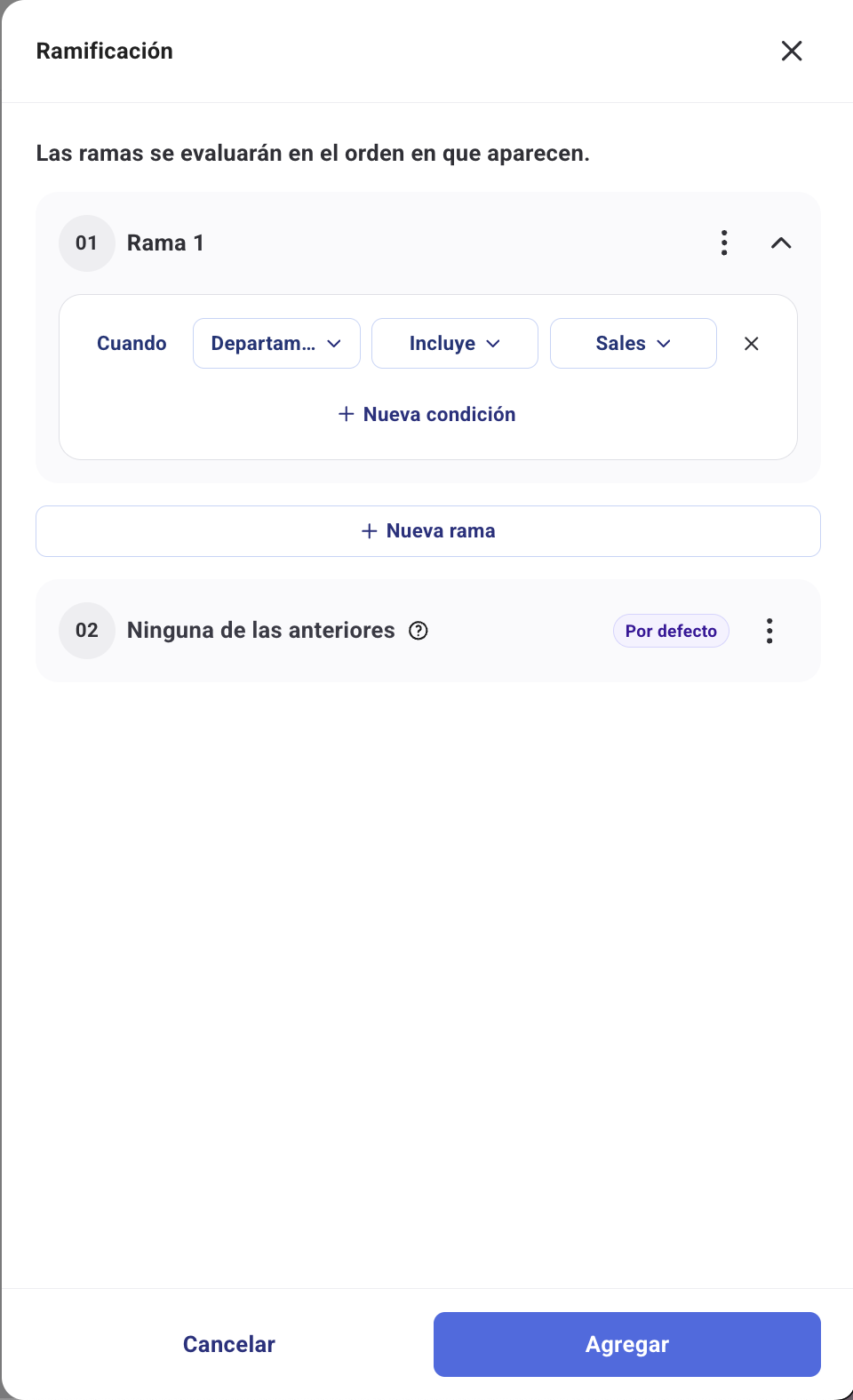Close the Ramificación dialog

click(791, 51)
